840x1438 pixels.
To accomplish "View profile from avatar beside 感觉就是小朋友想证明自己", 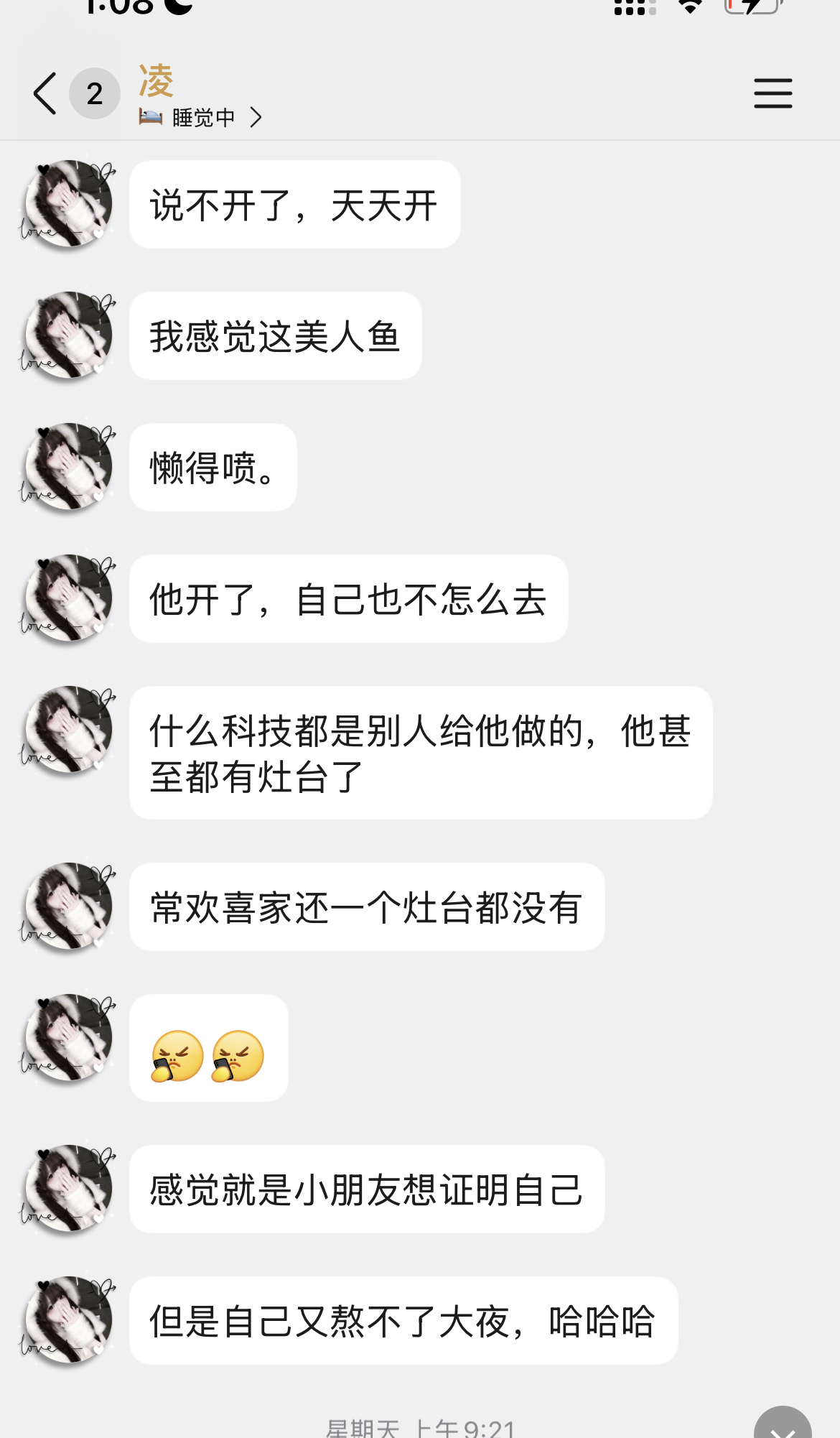I will point(68,1189).
